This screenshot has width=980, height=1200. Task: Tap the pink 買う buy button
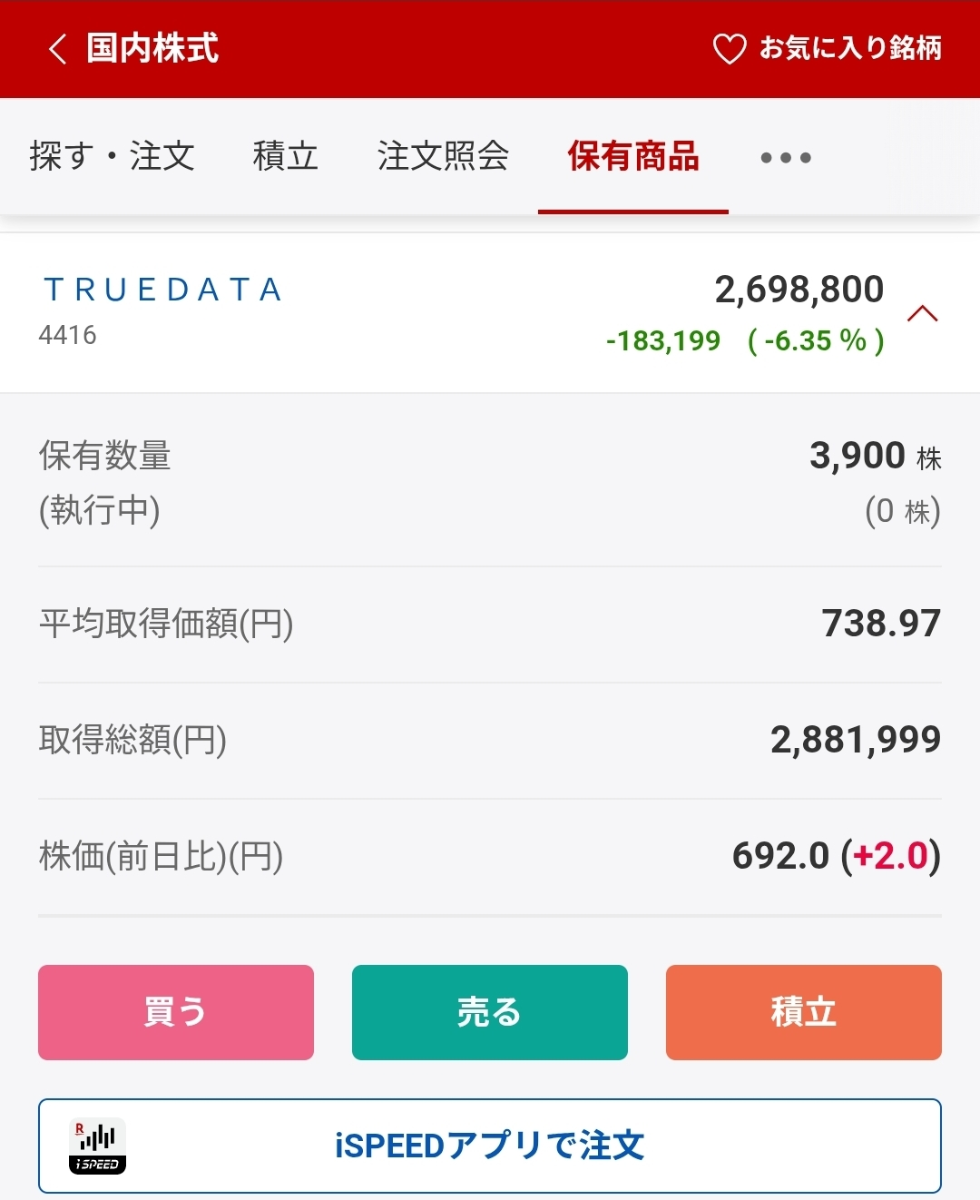click(x=176, y=1012)
